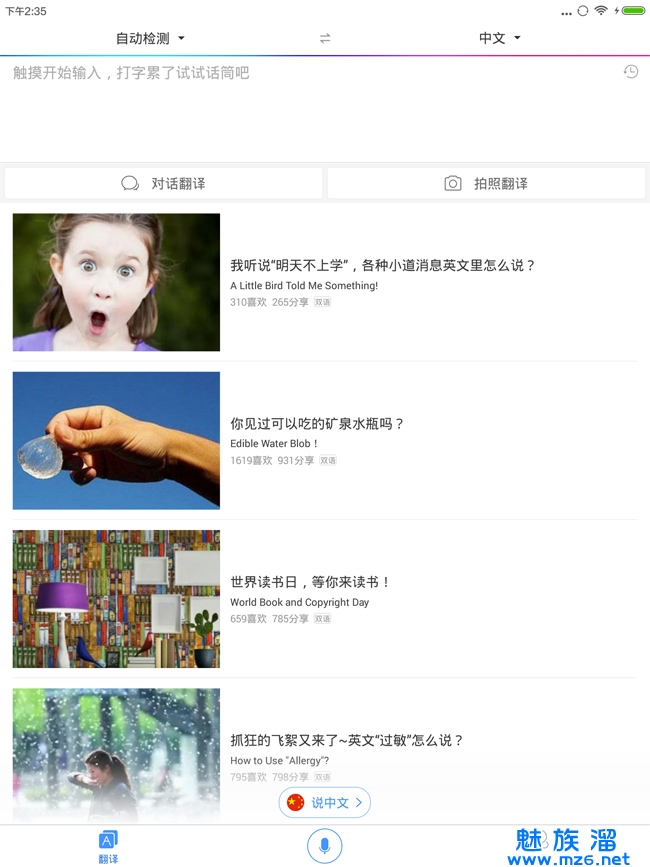Image resolution: width=650 pixels, height=867 pixels.
Task: Open the Edible Water Blob article
Action: click(x=325, y=440)
